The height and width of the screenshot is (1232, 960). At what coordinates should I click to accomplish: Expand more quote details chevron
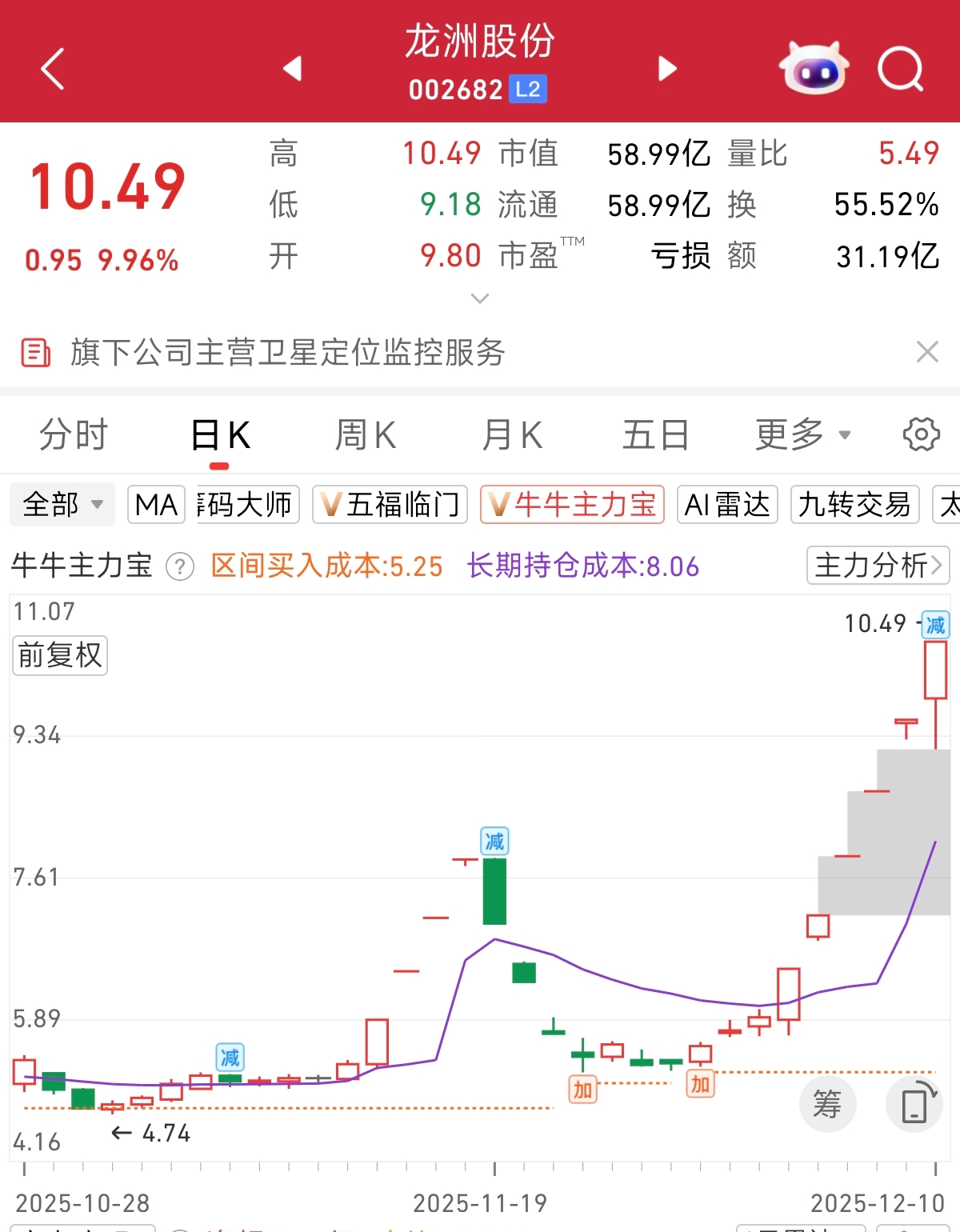[x=480, y=298]
